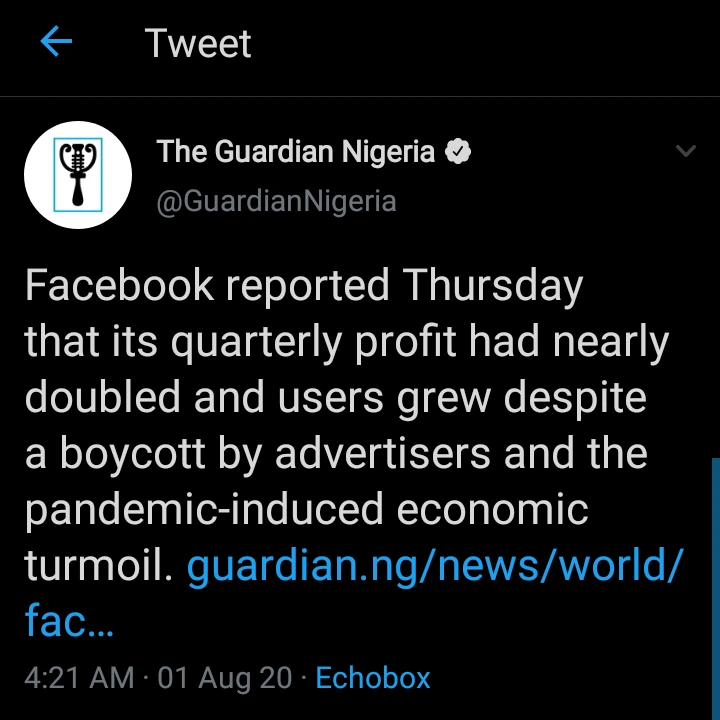Viewport: 720px width, 720px height.
Task: Open the guardian.ng article link
Action: pyautogui.click(x=435, y=568)
